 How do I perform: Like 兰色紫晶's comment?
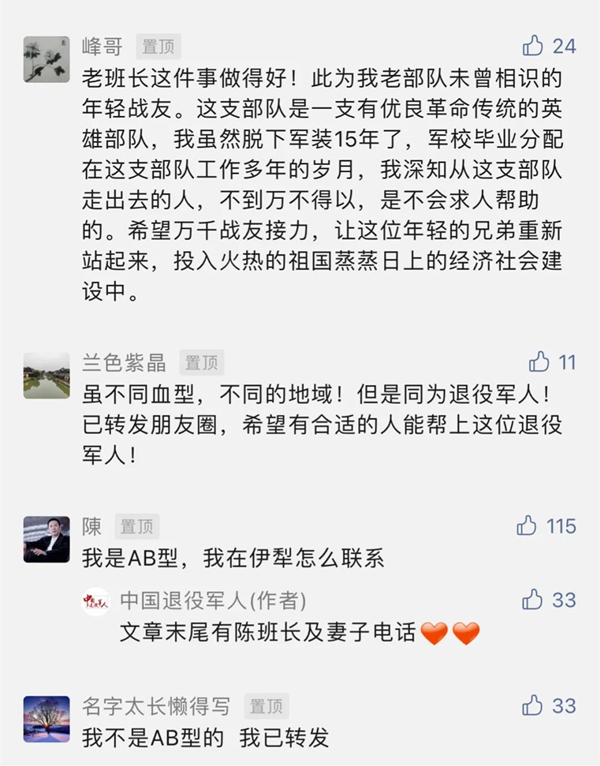tap(539, 362)
